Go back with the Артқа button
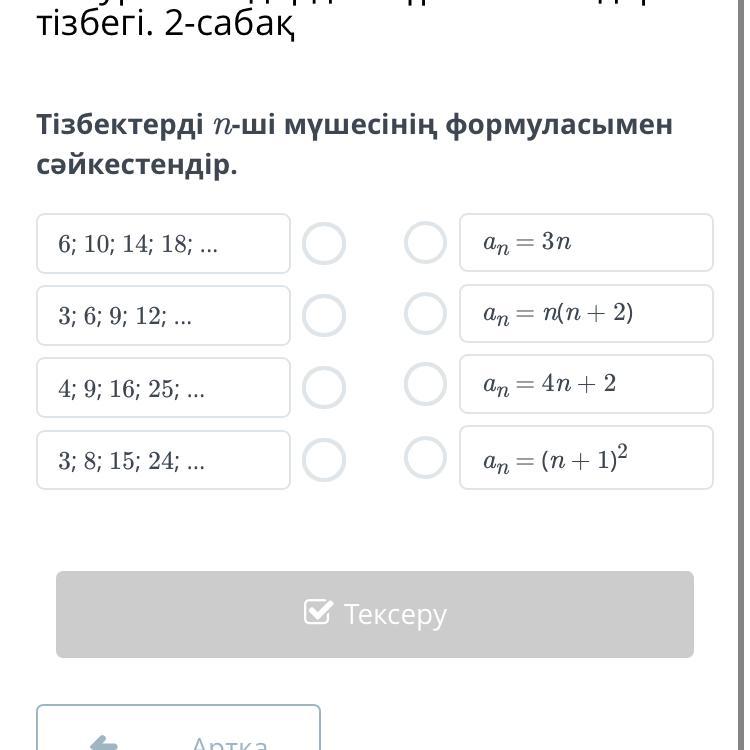750x750 pixels. [178, 728]
